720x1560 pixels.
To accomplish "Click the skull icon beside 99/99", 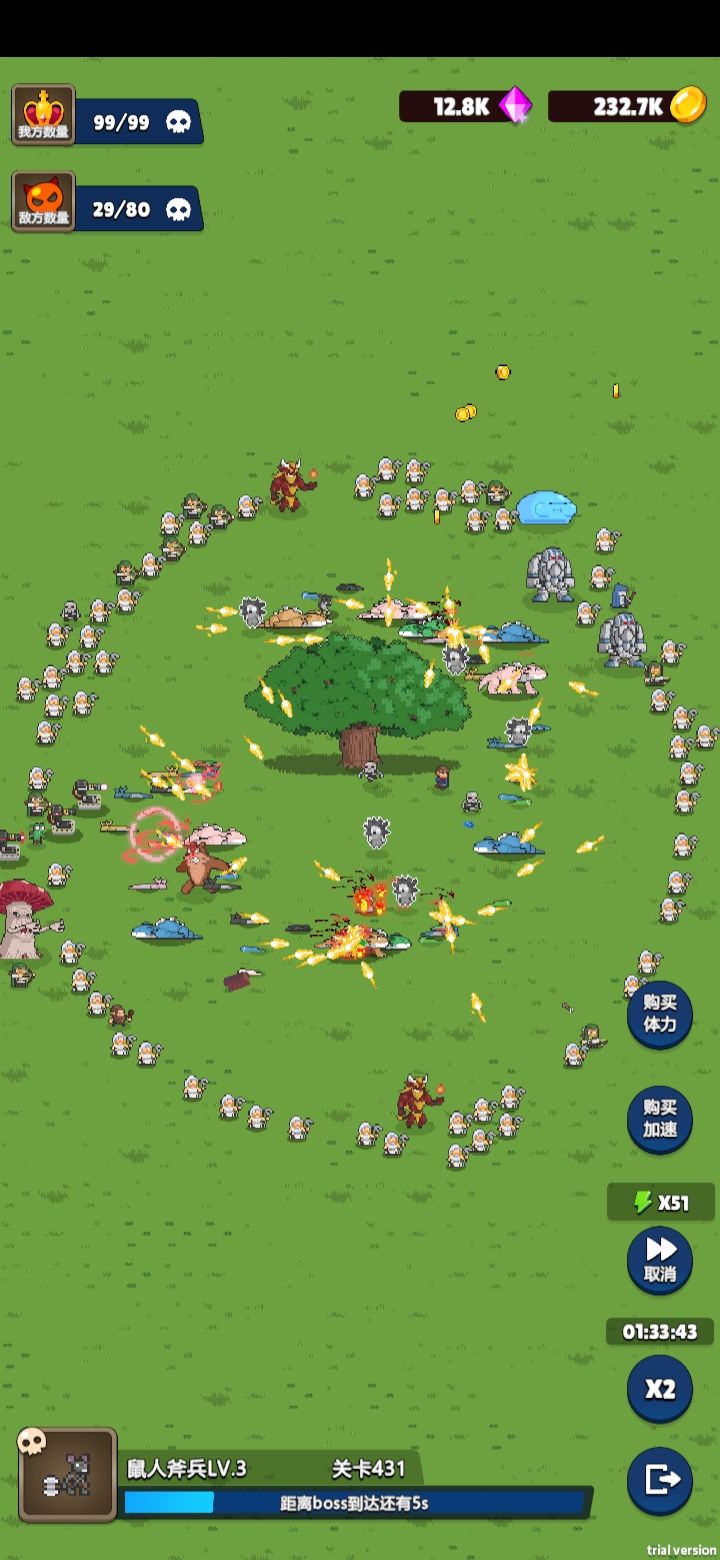I will point(178,120).
